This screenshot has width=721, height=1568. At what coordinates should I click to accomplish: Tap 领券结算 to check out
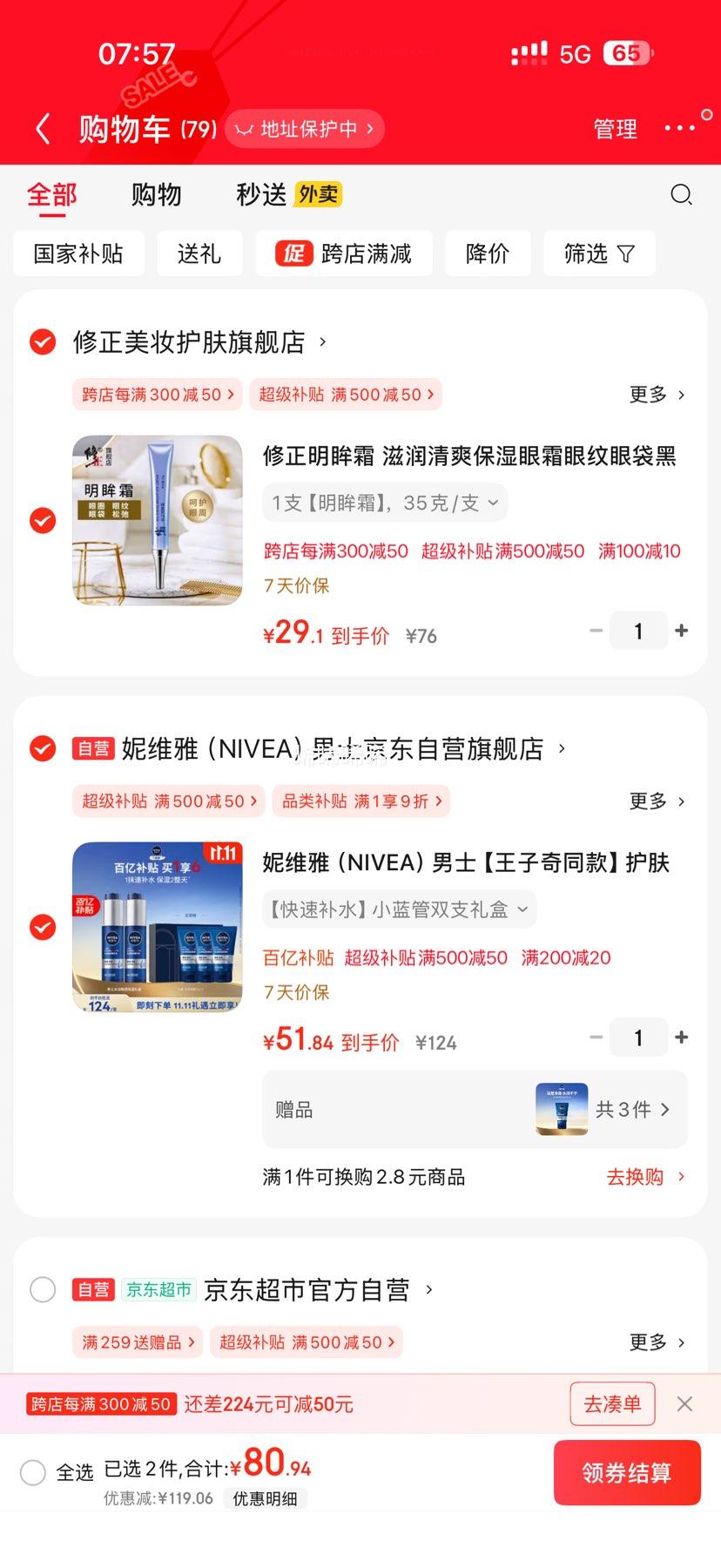pyautogui.click(x=627, y=1472)
